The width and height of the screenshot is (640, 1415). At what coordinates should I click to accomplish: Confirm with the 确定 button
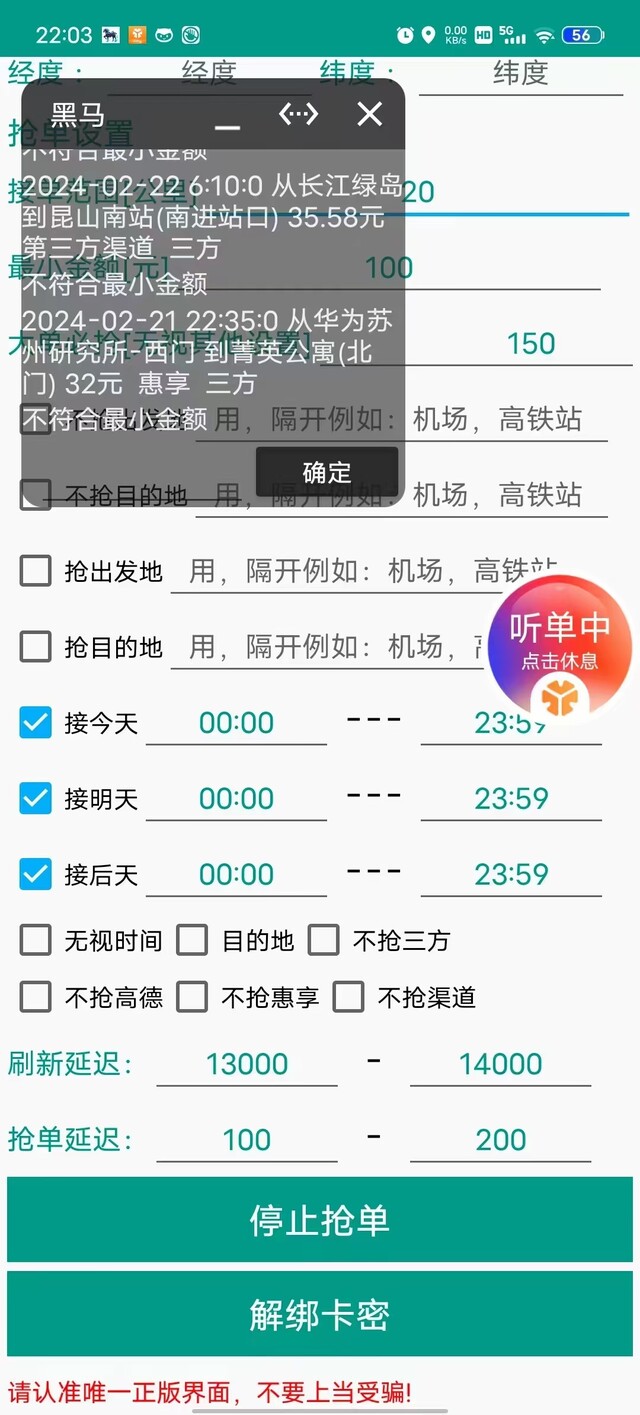coord(327,472)
